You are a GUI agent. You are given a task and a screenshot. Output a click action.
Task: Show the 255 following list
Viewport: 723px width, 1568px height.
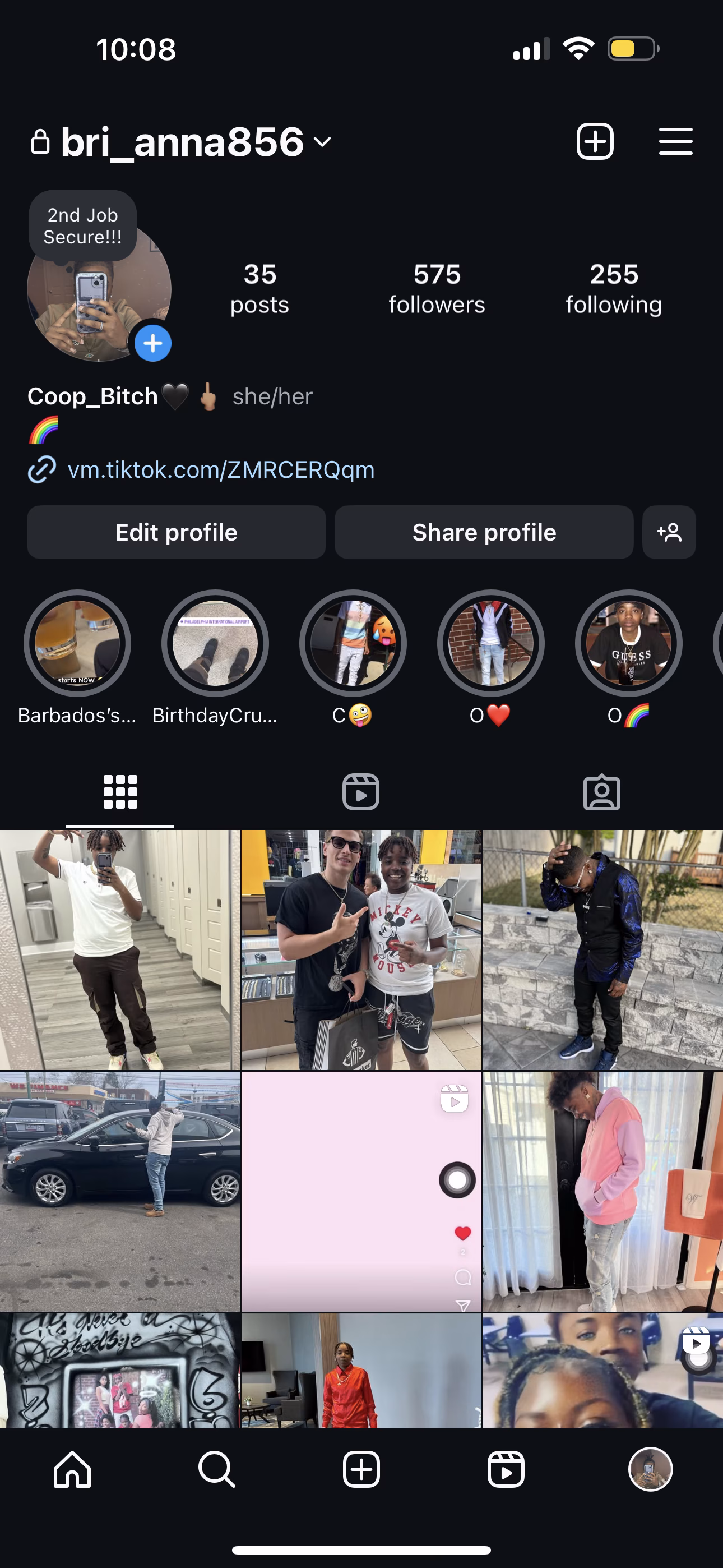click(614, 288)
